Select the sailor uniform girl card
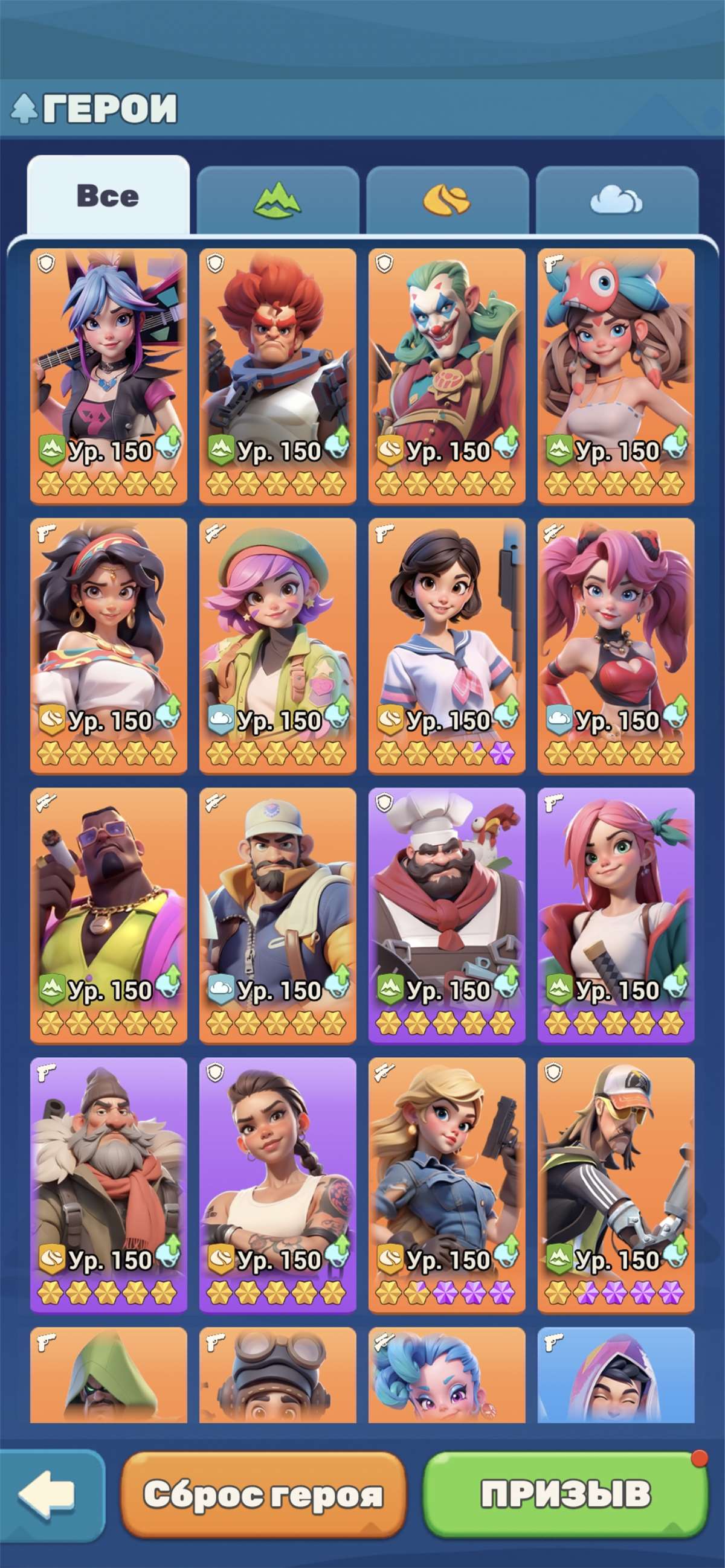 [x=446, y=646]
